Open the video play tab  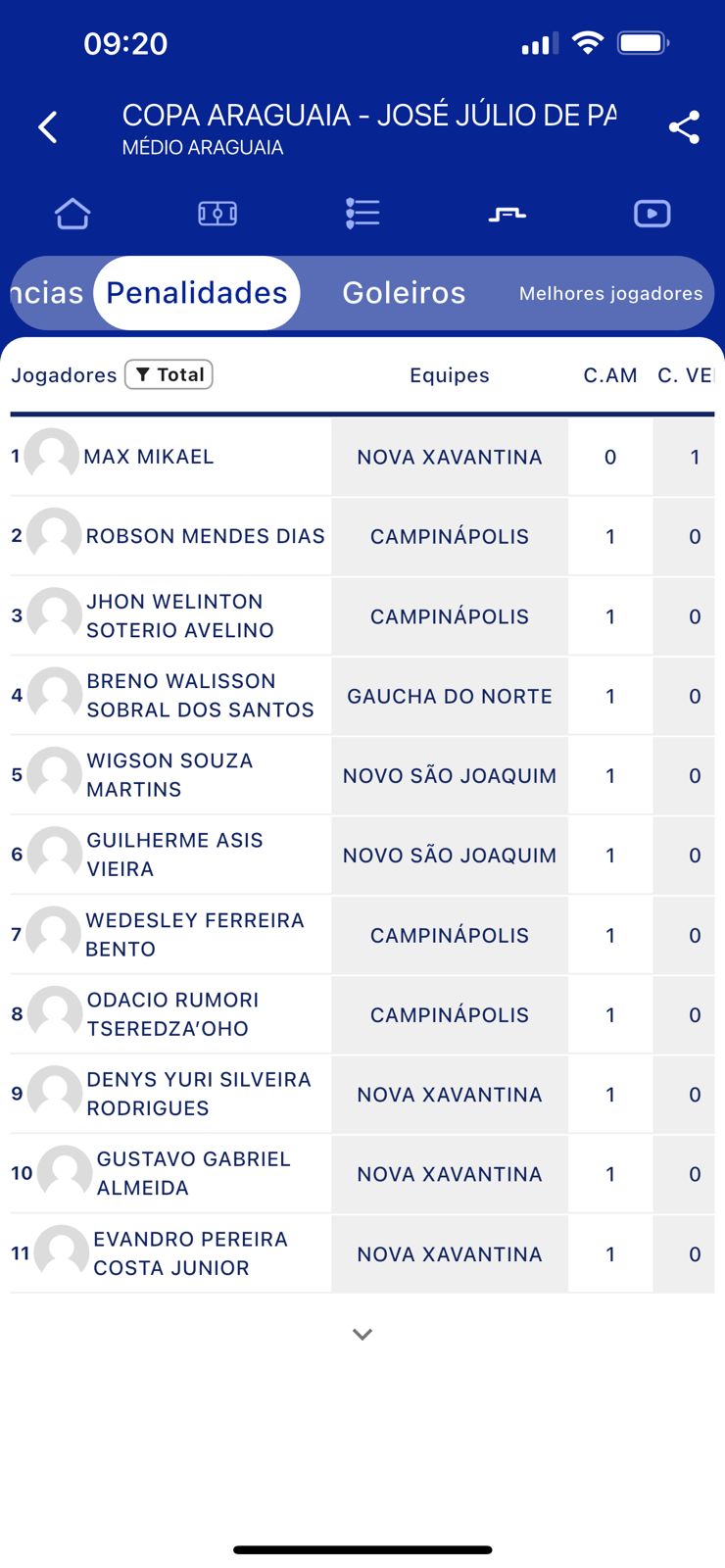coord(652,214)
